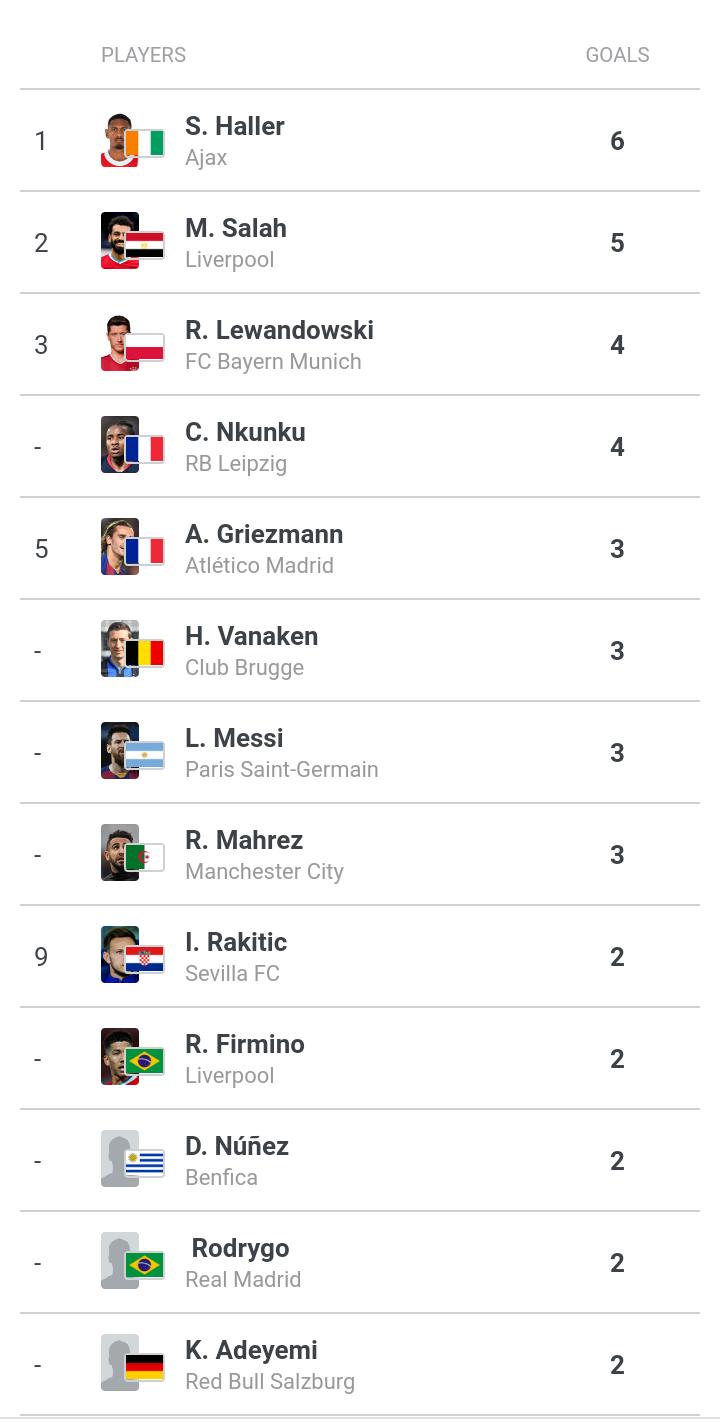View D. Núñez of Benfica
Screen dimensions: 720x1422
pyautogui.click(x=360, y=1161)
